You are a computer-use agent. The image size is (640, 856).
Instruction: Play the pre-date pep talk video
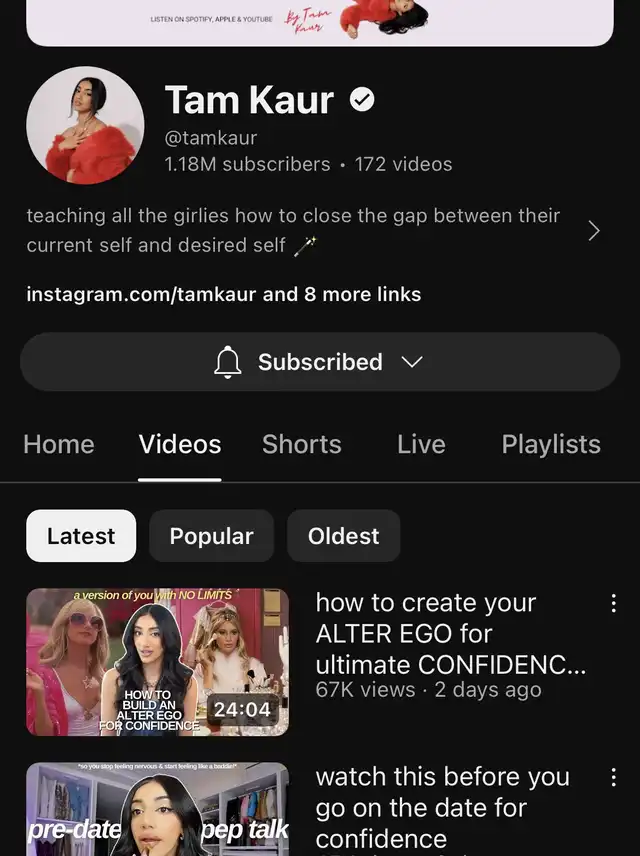157,810
